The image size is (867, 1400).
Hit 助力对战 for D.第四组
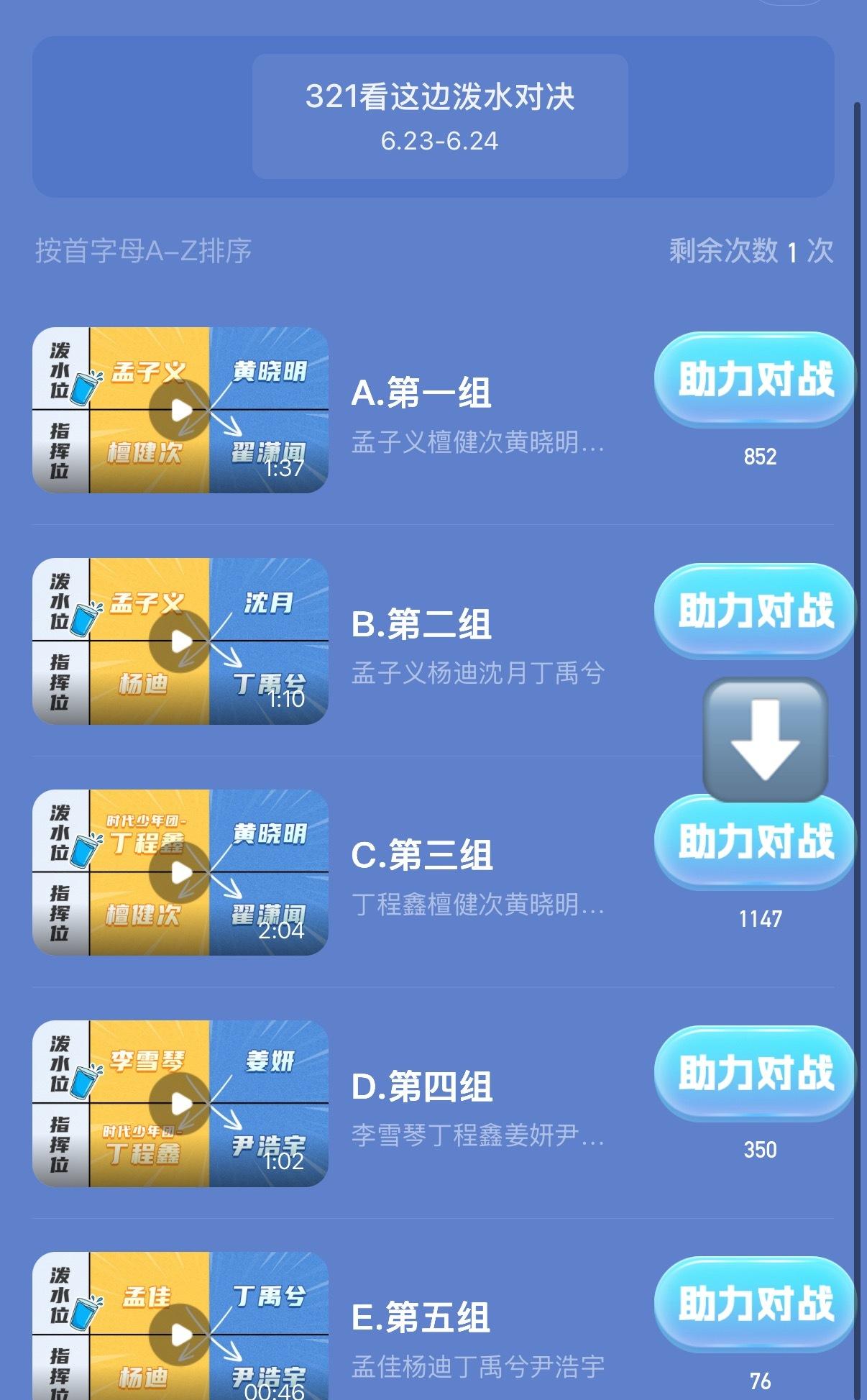[755, 1074]
